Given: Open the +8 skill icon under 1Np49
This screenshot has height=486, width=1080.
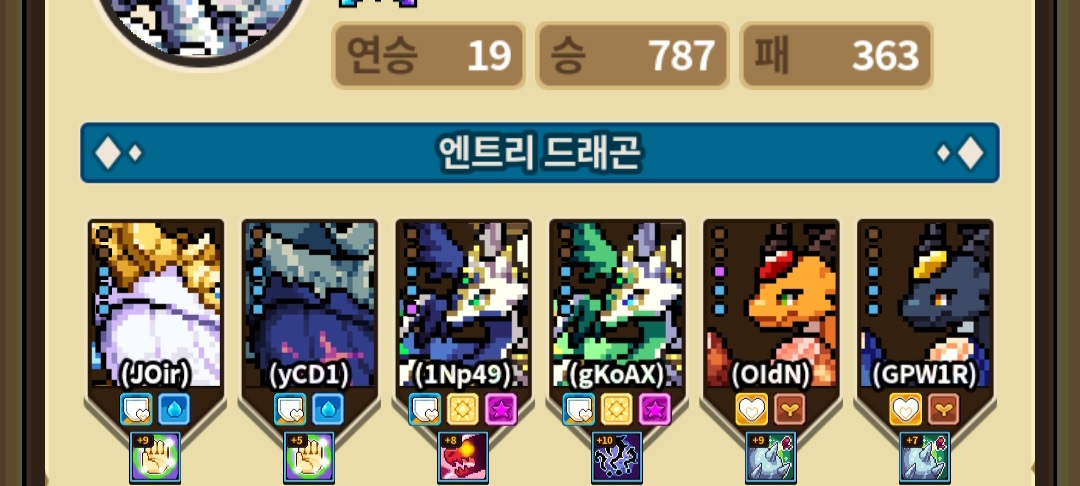Looking at the screenshot, I should click(463, 457).
